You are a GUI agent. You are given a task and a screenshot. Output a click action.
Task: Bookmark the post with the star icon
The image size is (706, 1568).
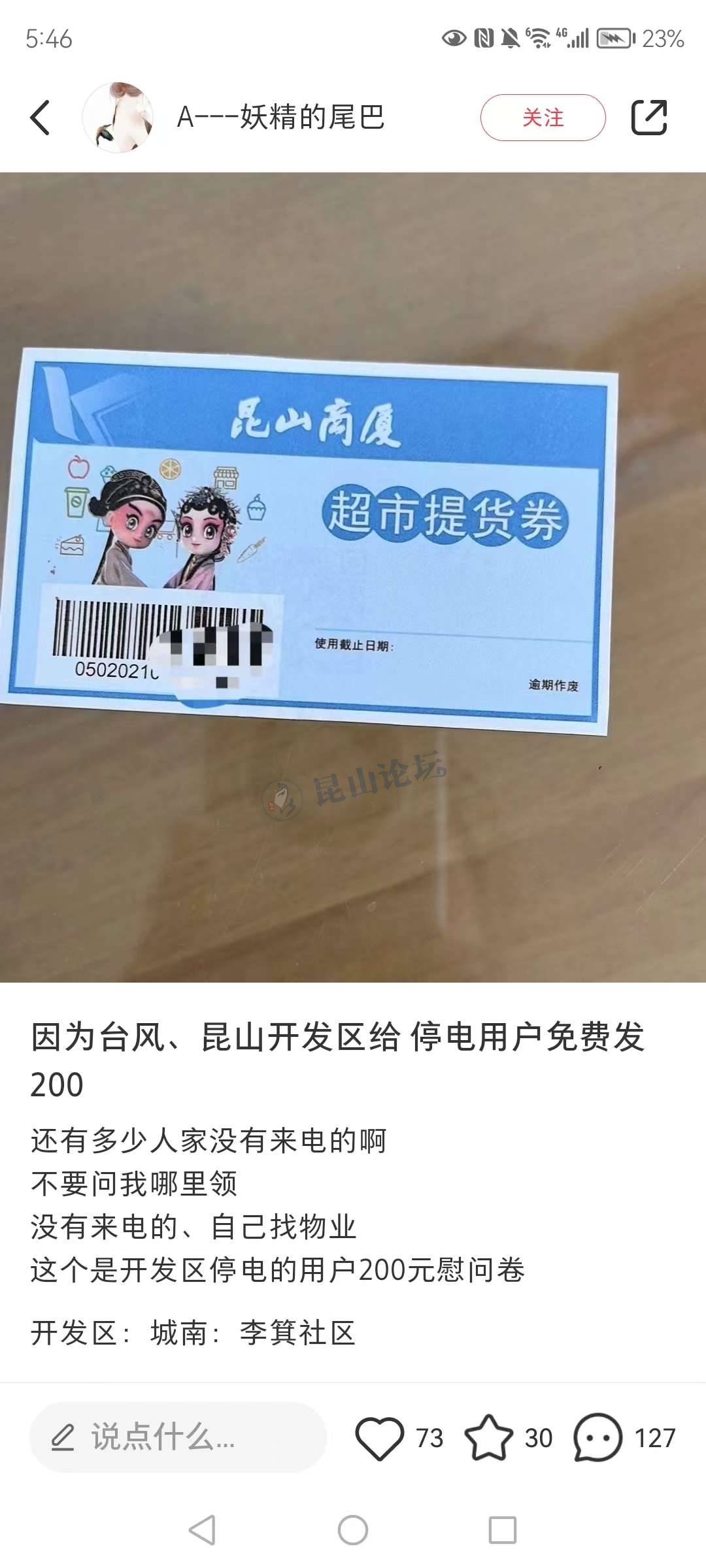pyautogui.click(x=488, y=1437)
